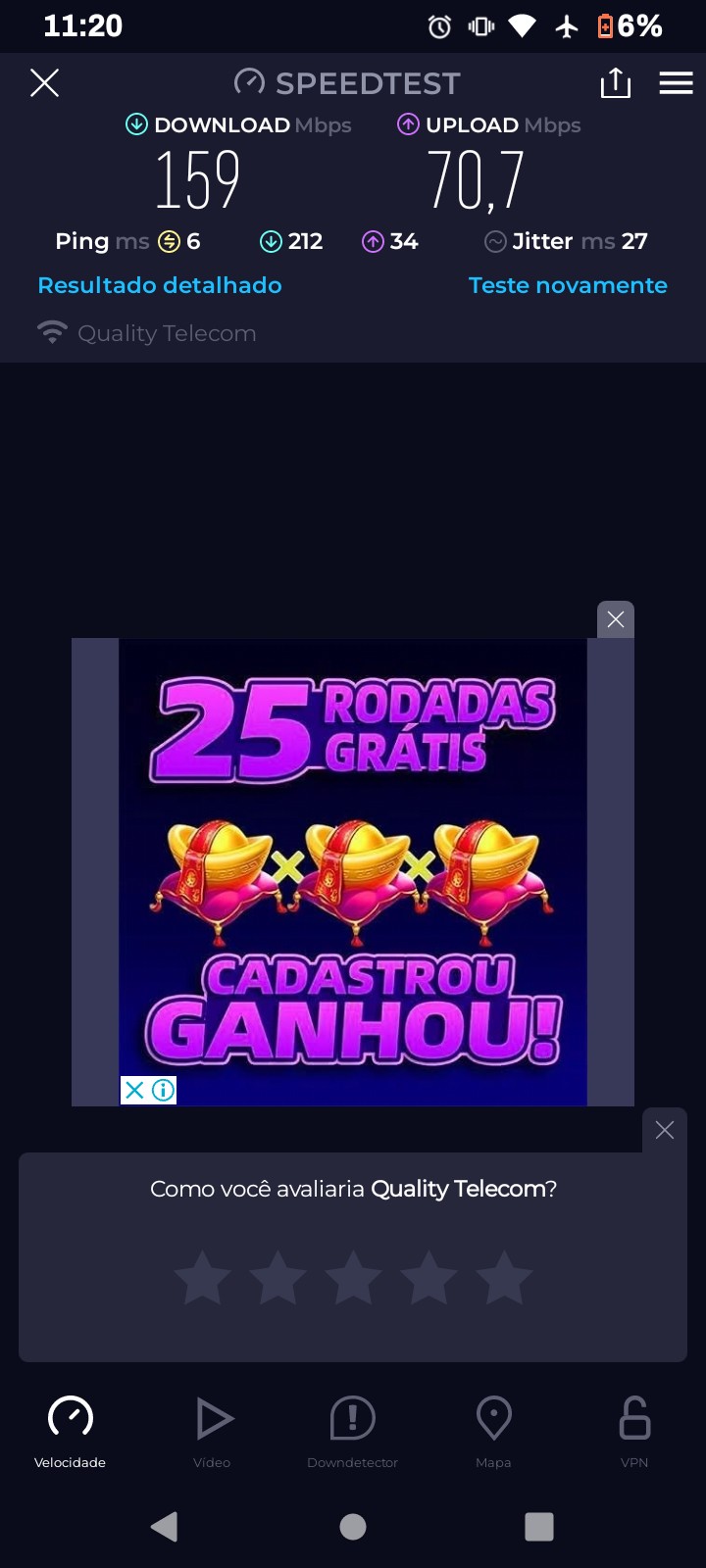The height and width of the screenshot is (1568, 706).
Task: Tap Teste novamente to rerun test
Action: click(x=568, y=285)
